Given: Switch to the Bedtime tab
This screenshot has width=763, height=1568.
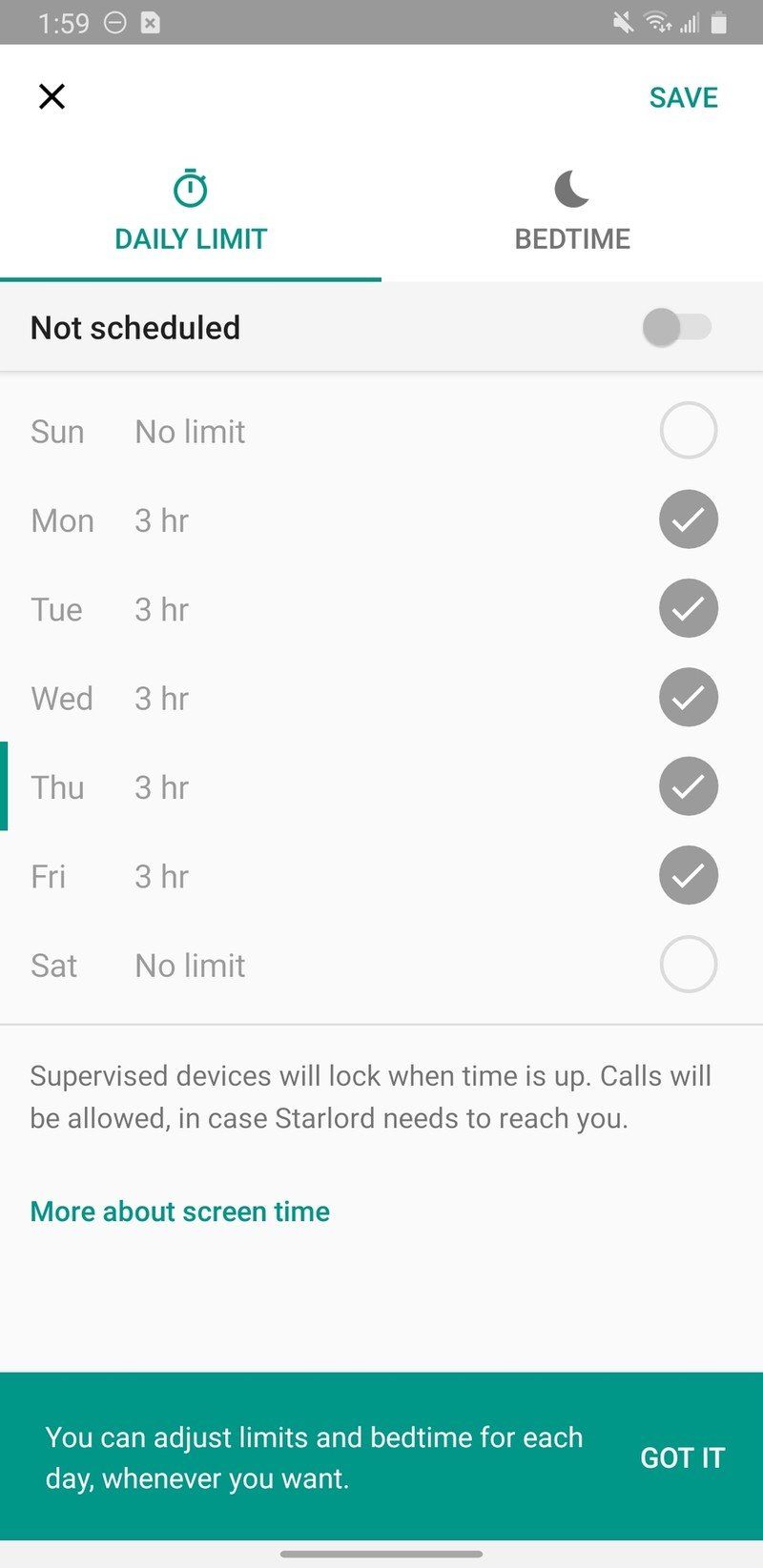Looking at the screenshot, I should coord(572,210).
